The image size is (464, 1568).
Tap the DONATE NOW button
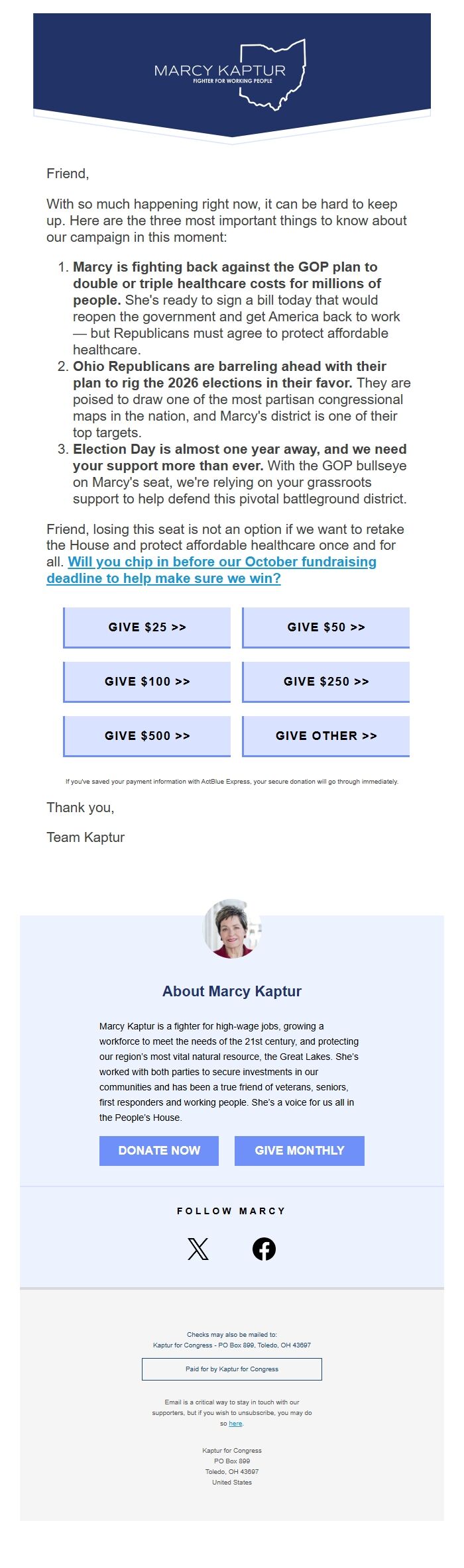click(159, 1151)
